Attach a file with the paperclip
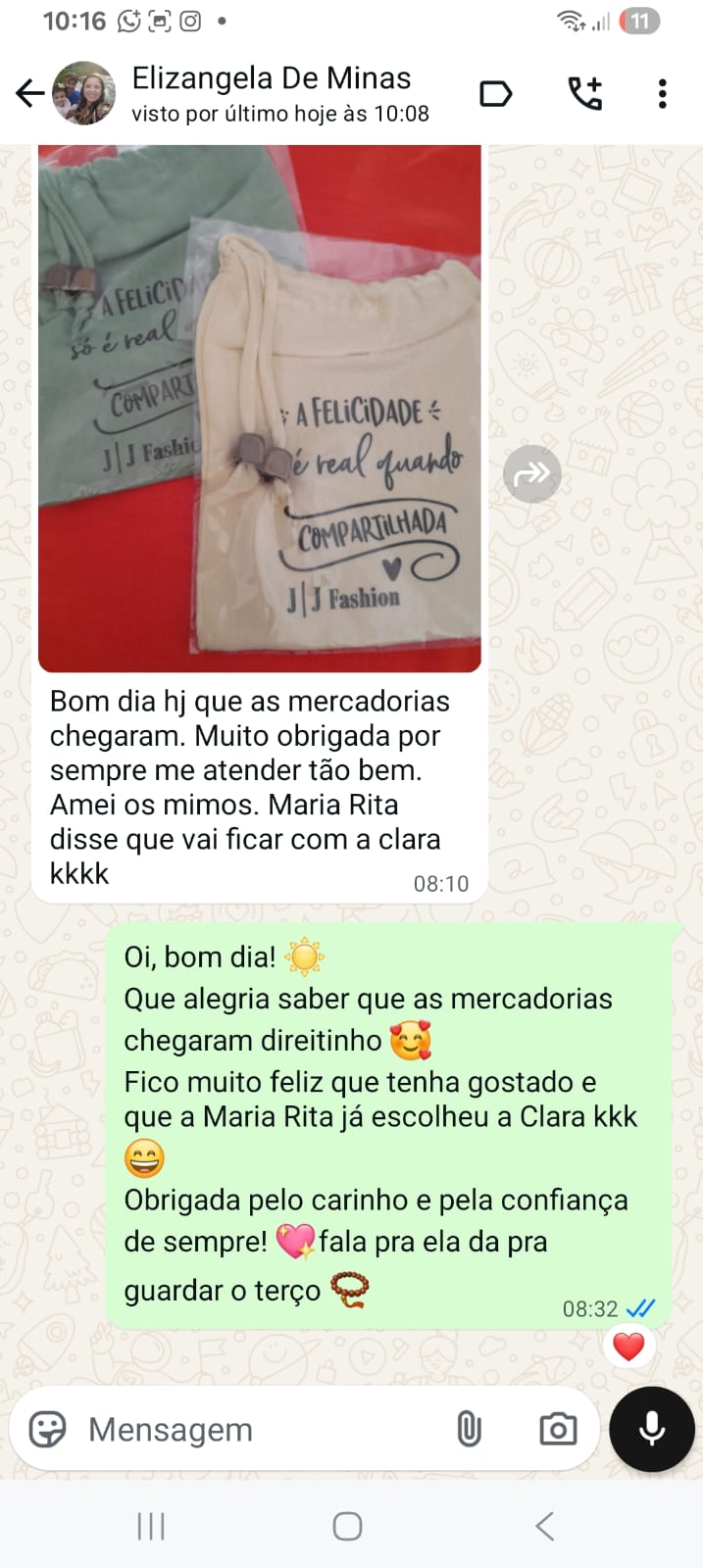Viewport: 703px width, 1568px height. coord(470,1429)
